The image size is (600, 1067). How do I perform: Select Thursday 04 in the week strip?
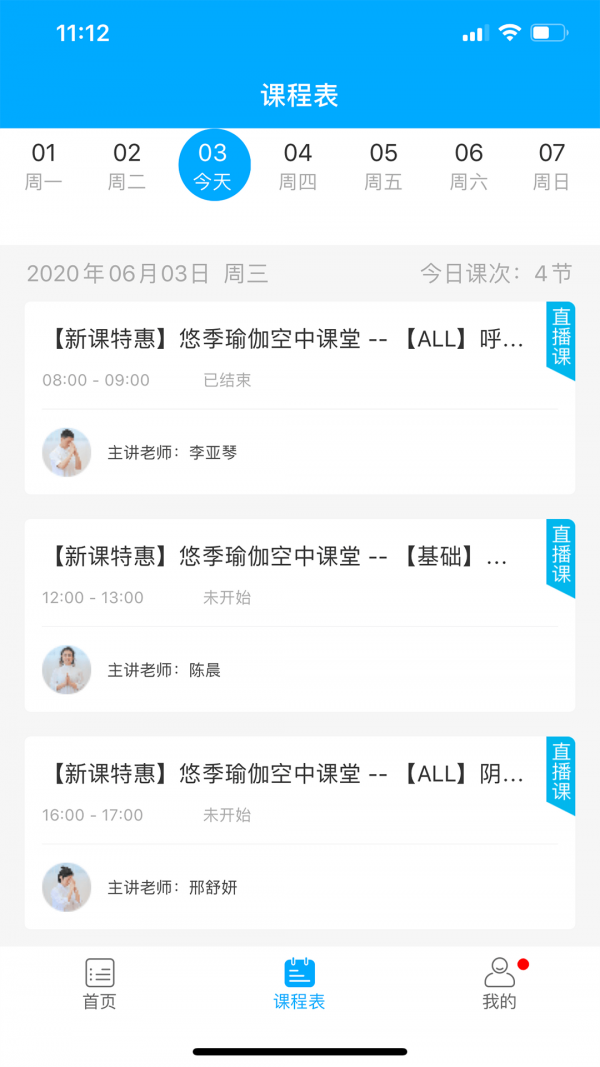click(298, 166)
